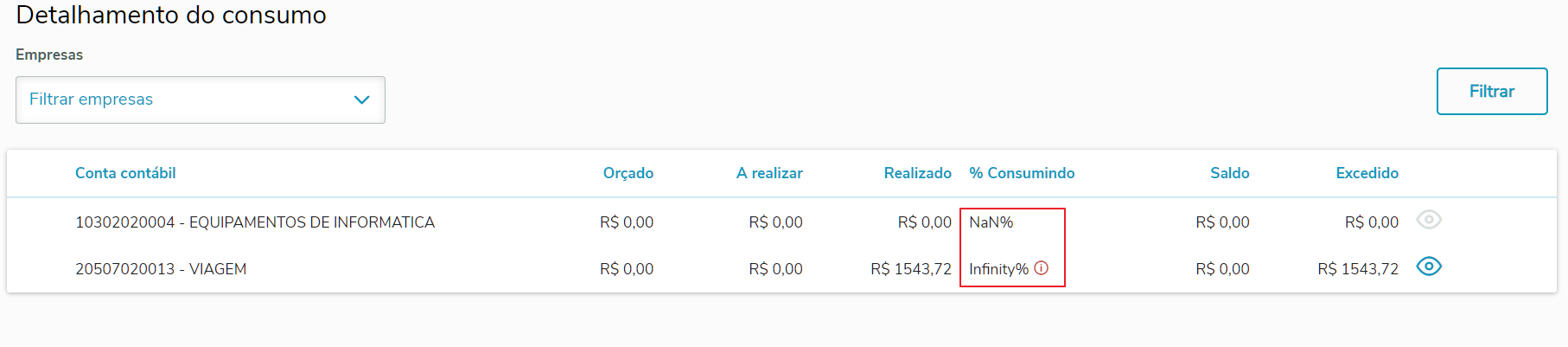Tap the warning icon beside Infinity%
The width and height of the screenshot is (1568, 347).
click(x=1042, y=268)
